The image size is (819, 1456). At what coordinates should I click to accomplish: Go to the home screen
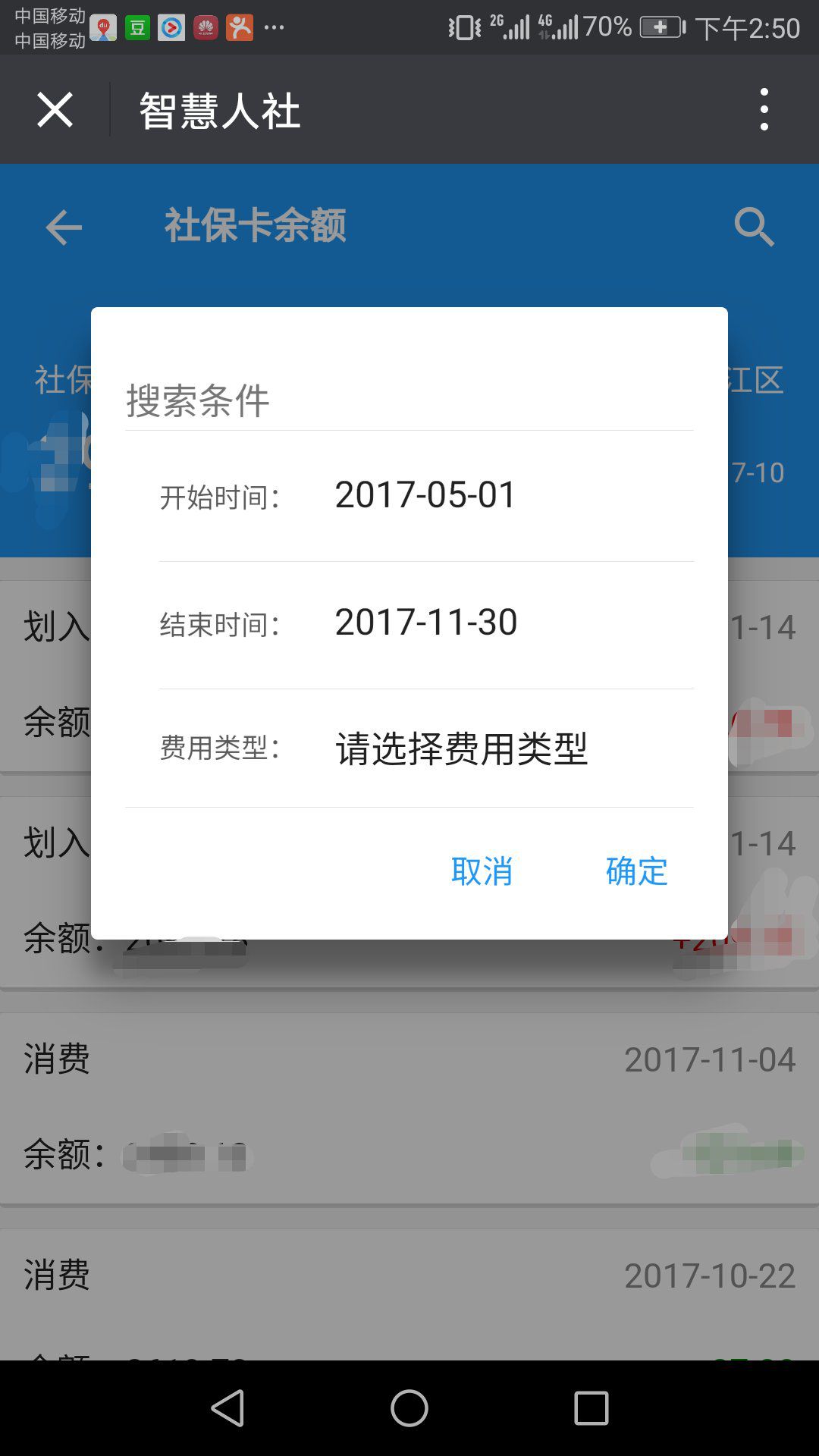[409, 1408]
